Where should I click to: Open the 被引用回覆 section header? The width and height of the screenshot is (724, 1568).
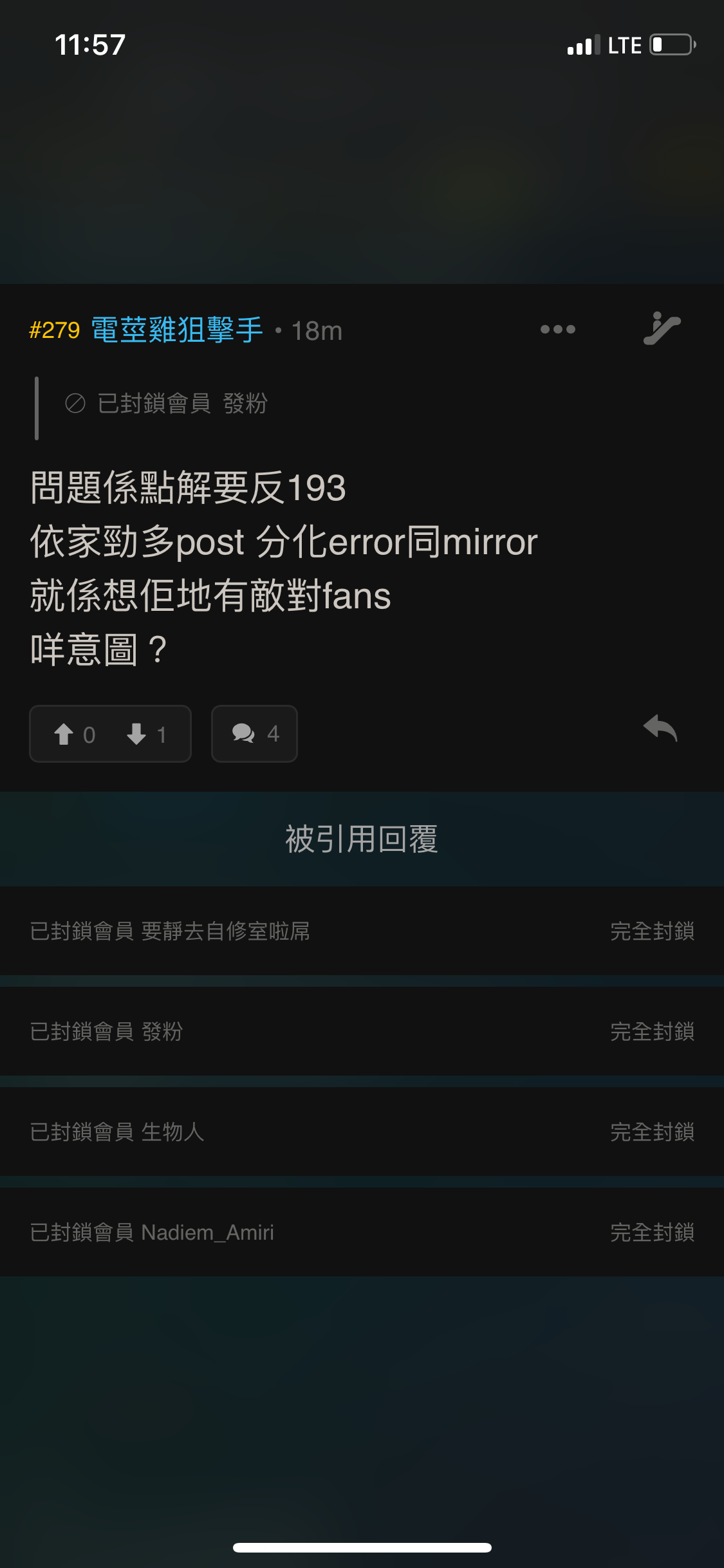[x=362, y=839]
